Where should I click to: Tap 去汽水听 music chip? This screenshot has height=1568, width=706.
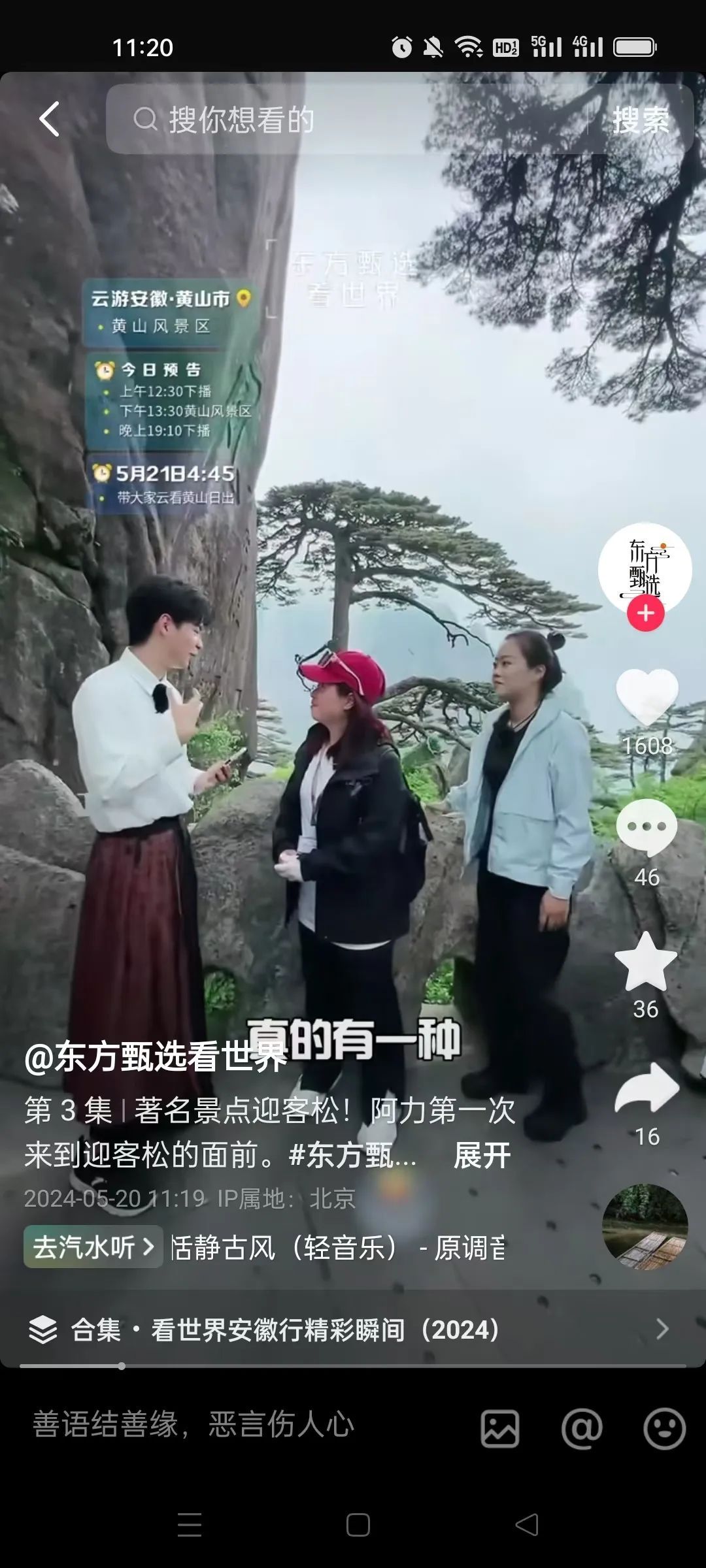pos(93,1247)
